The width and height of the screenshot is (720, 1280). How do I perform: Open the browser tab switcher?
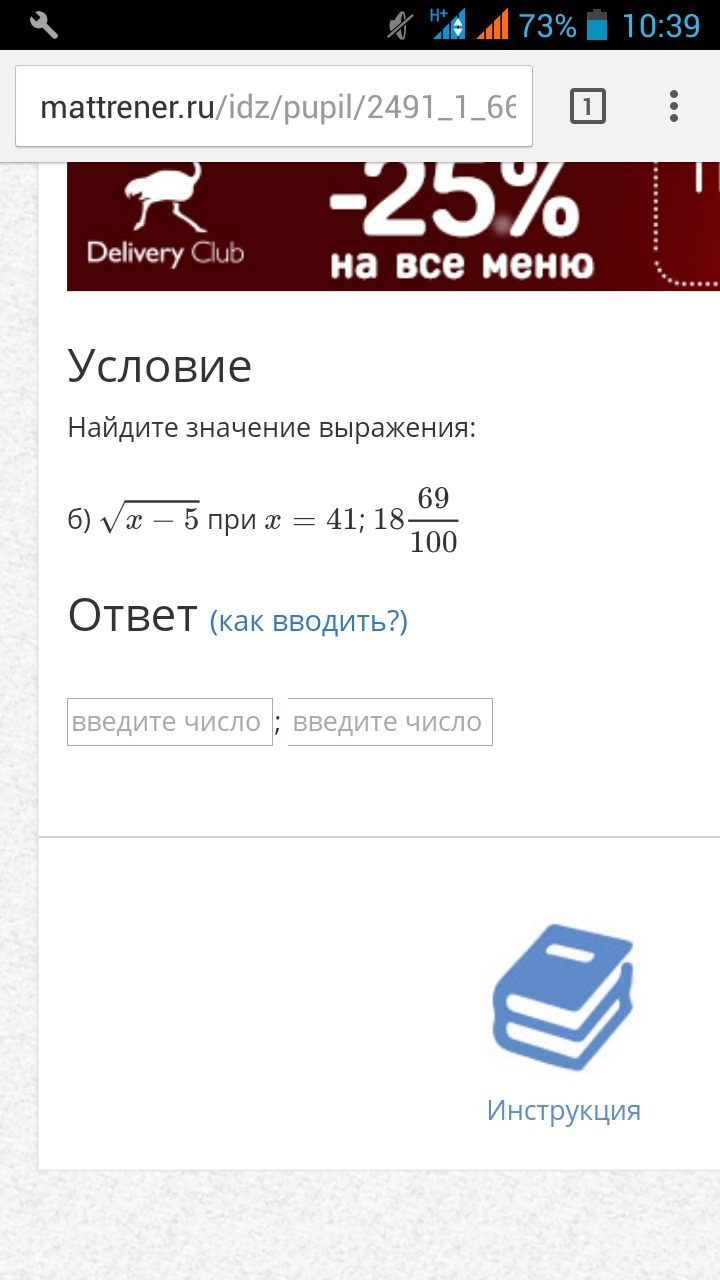588,106
